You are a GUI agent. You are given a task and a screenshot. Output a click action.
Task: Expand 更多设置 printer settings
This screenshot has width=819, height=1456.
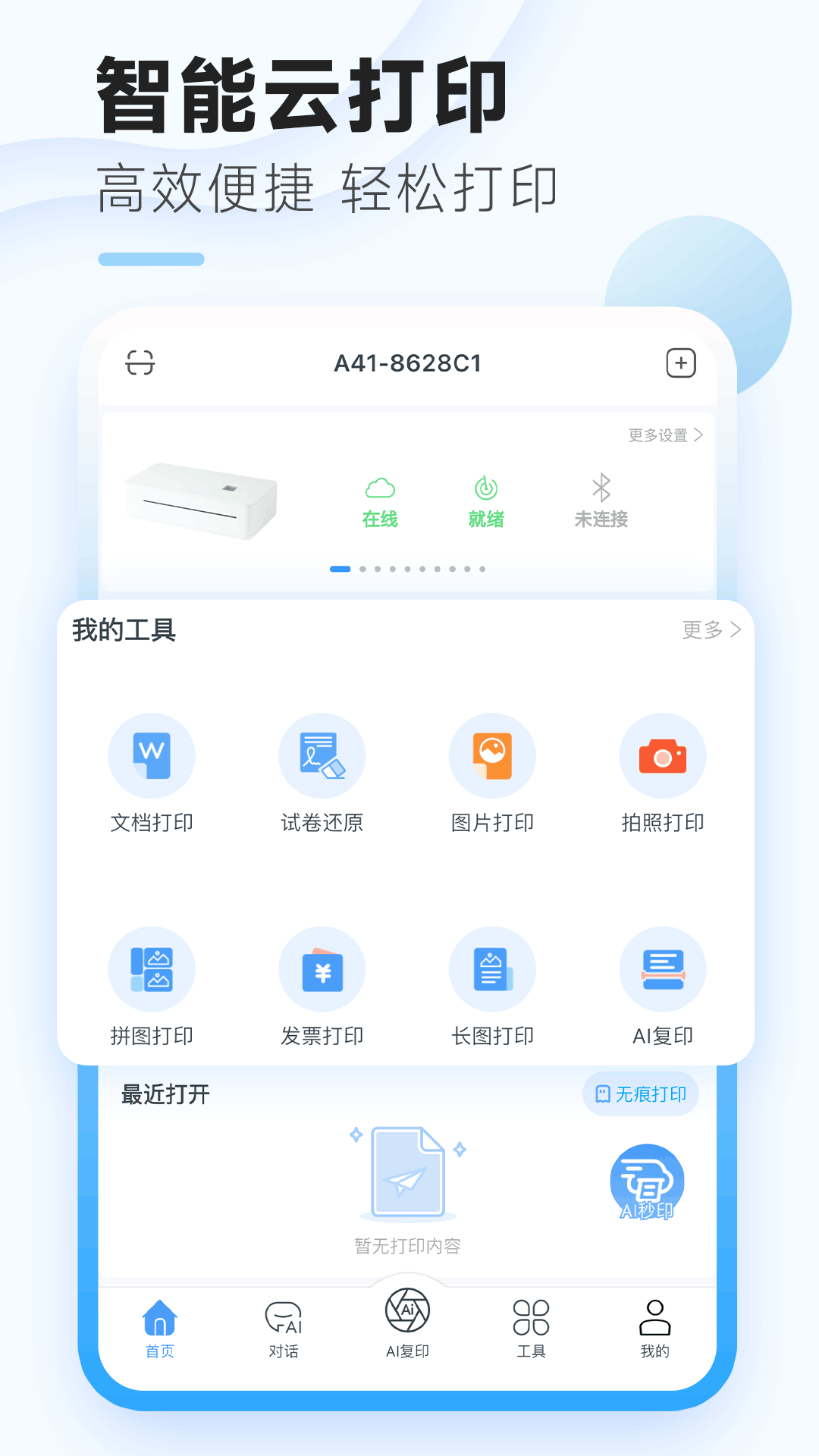(x=664, y=435)
